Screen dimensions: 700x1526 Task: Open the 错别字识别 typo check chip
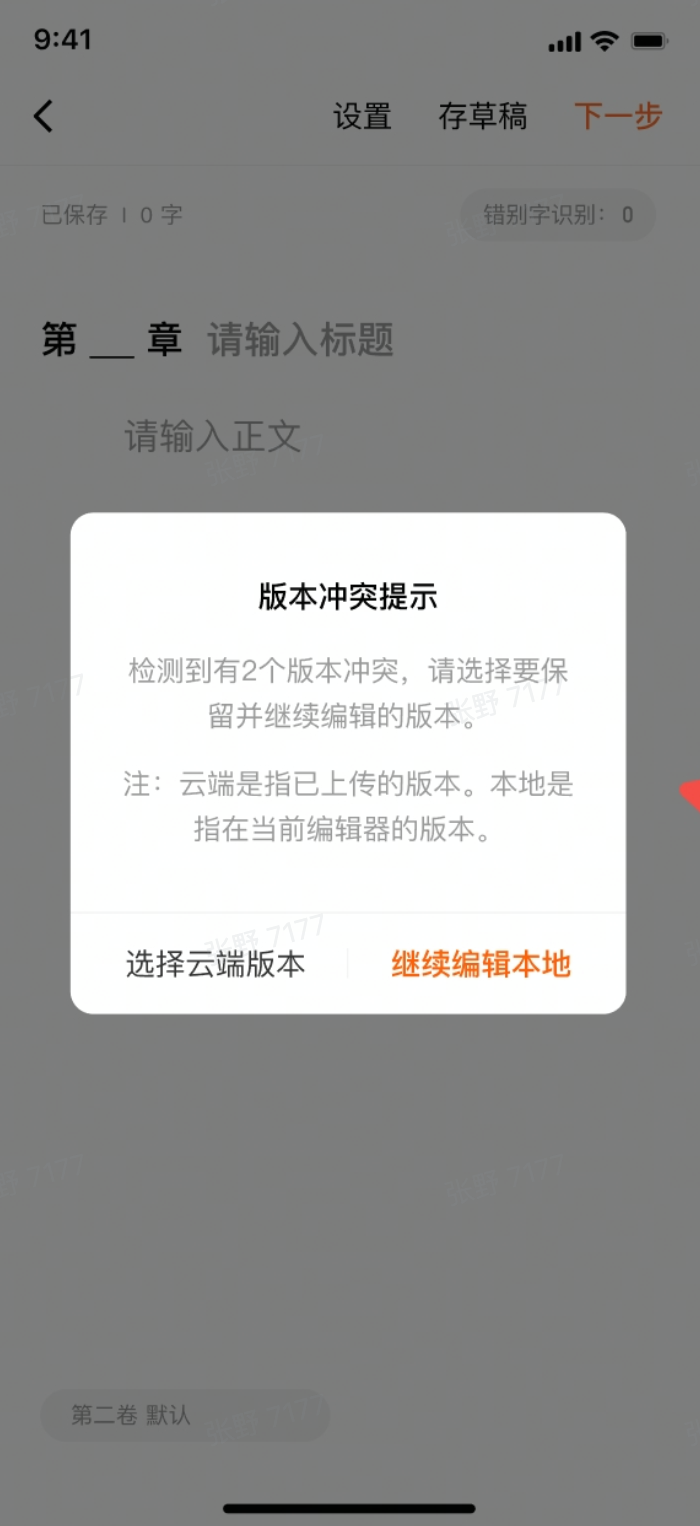[x=557, y=215]
